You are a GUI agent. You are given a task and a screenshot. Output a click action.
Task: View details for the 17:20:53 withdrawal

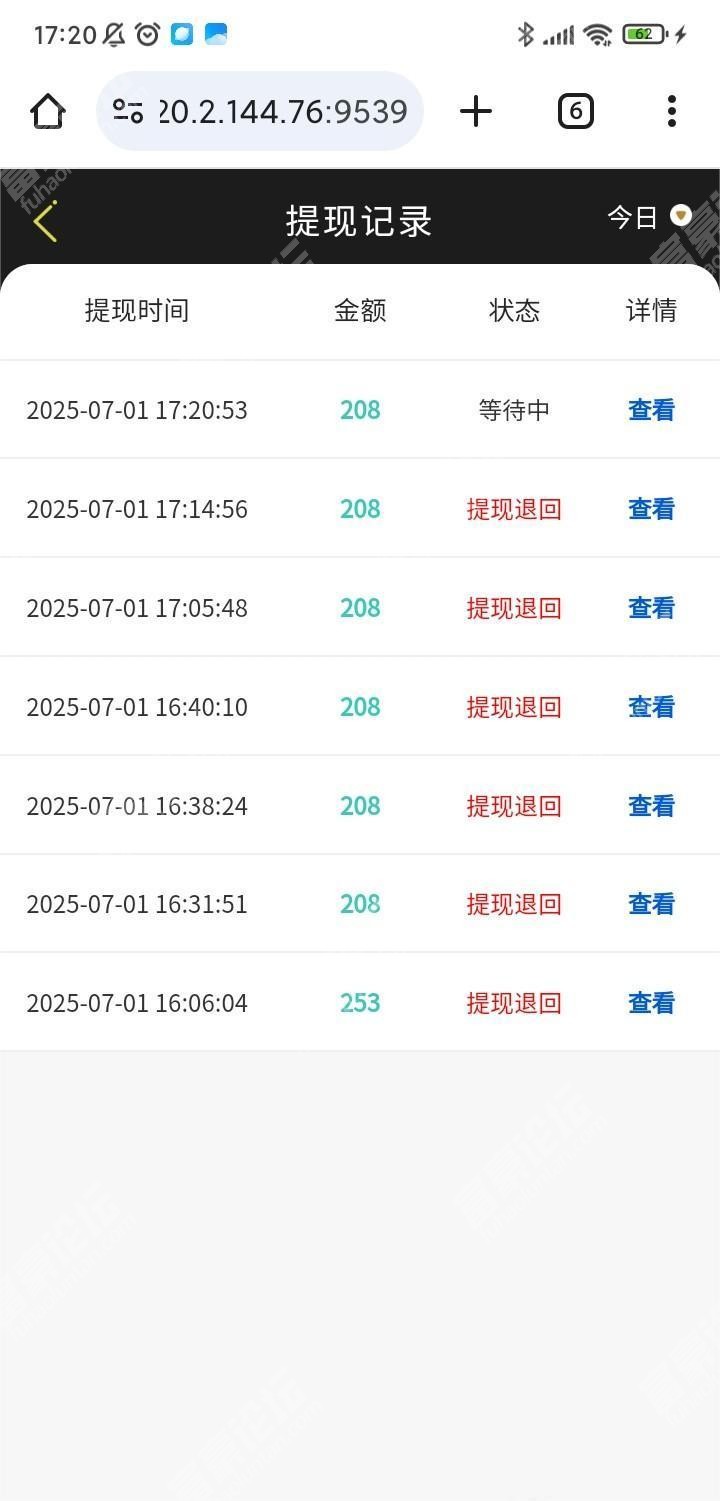point(652,410)
